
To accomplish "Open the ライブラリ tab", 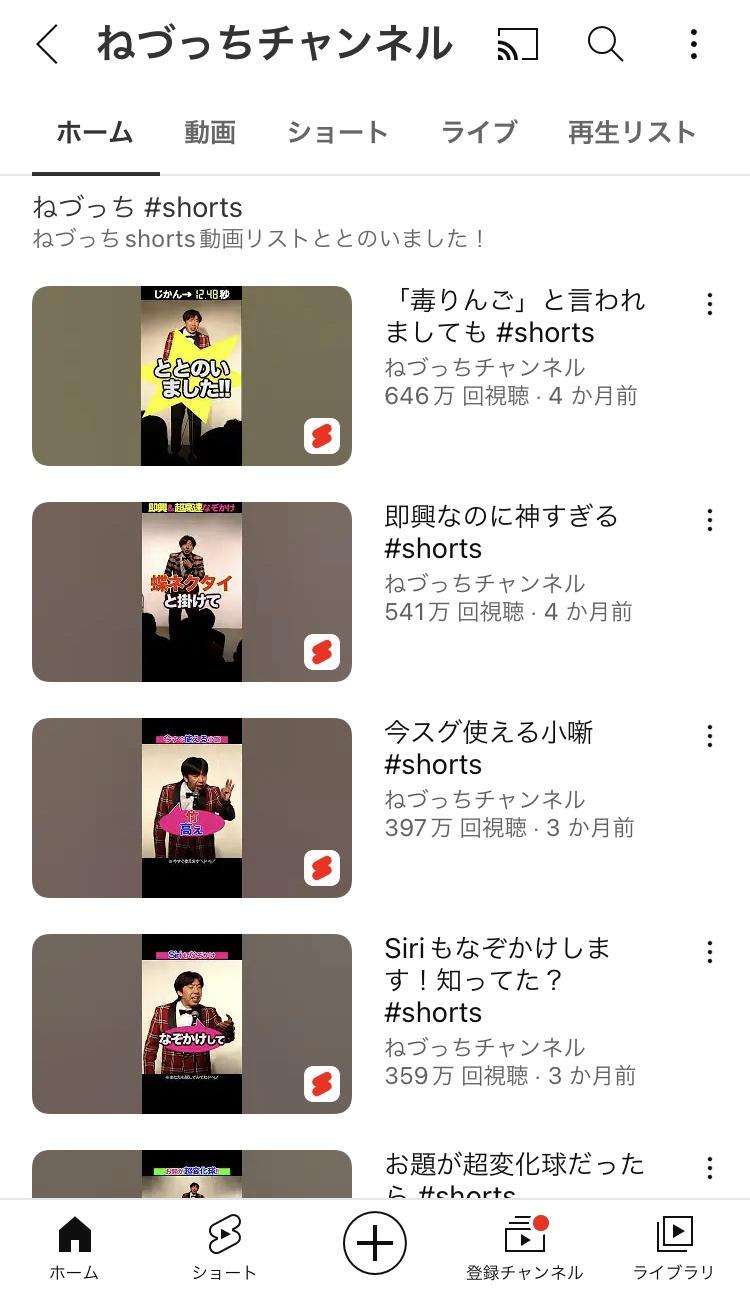I will 674,1247.
